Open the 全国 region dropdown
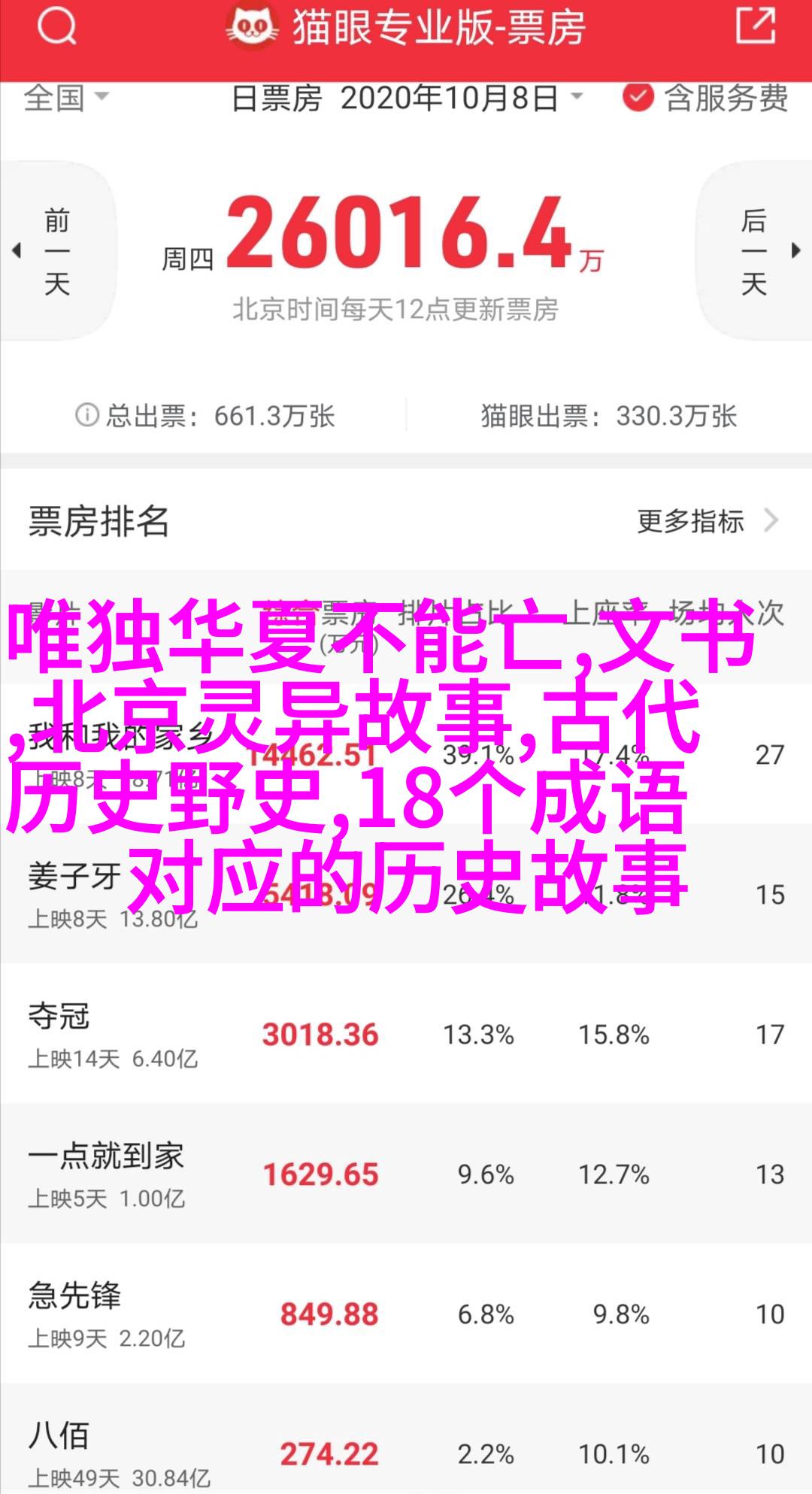The height and width of the screenshot is (1494, 812). (66, 98)
